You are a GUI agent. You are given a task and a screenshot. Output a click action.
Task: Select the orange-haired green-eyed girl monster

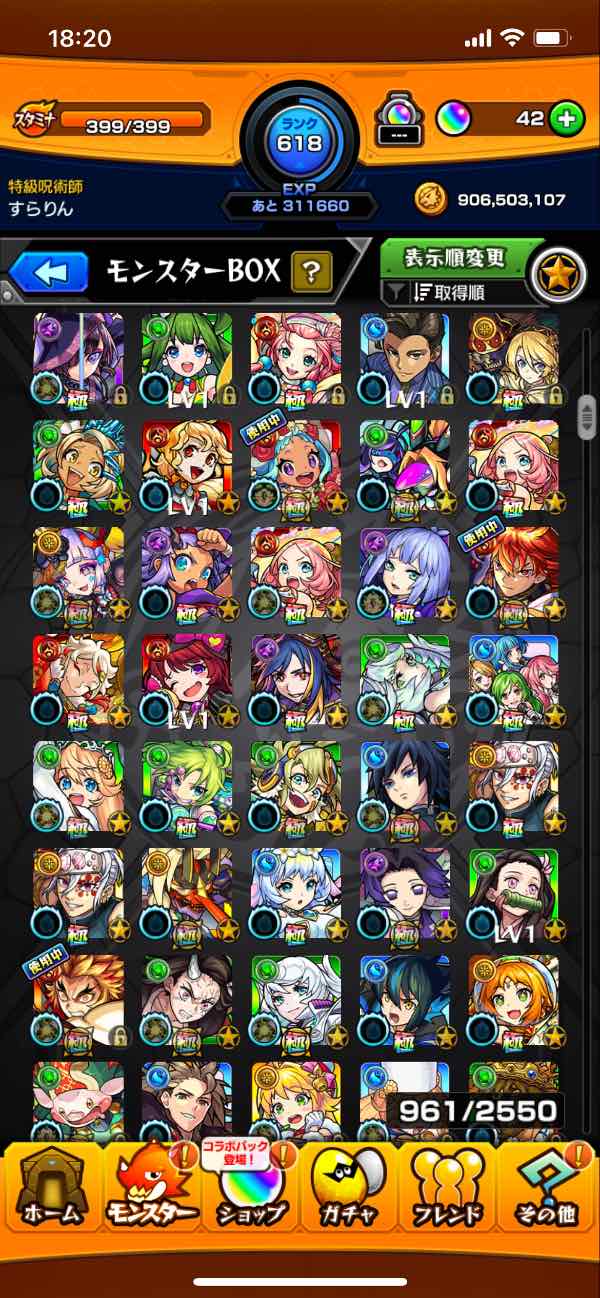click(514, 1000)
